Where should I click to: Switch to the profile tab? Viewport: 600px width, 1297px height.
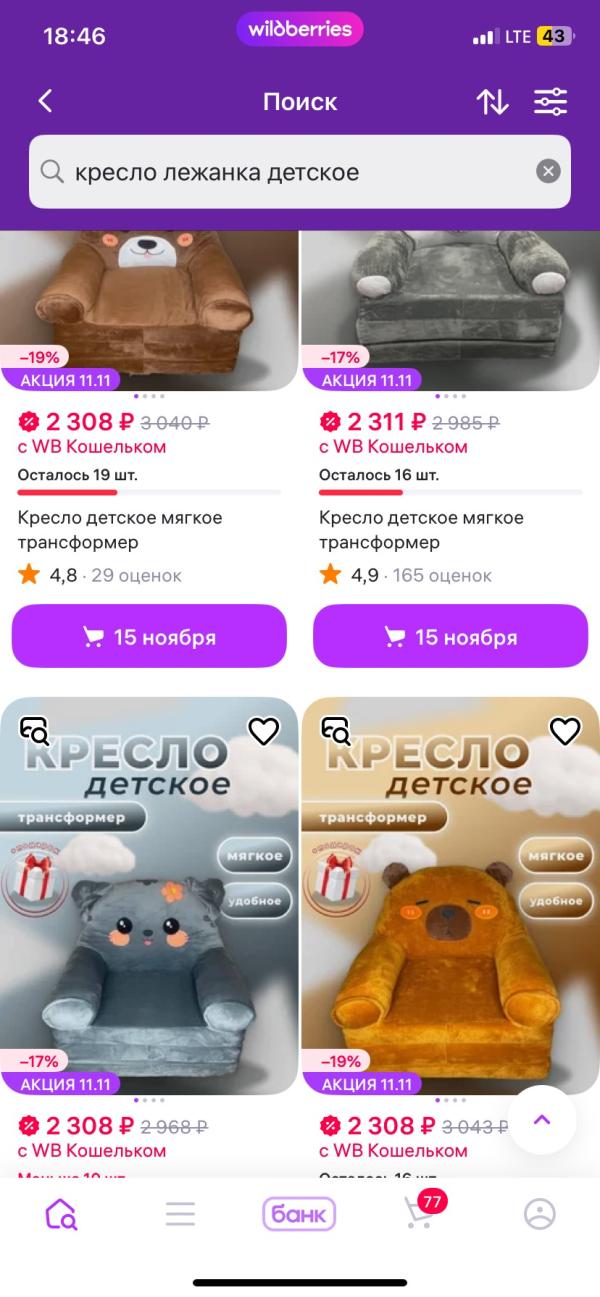540,1214
